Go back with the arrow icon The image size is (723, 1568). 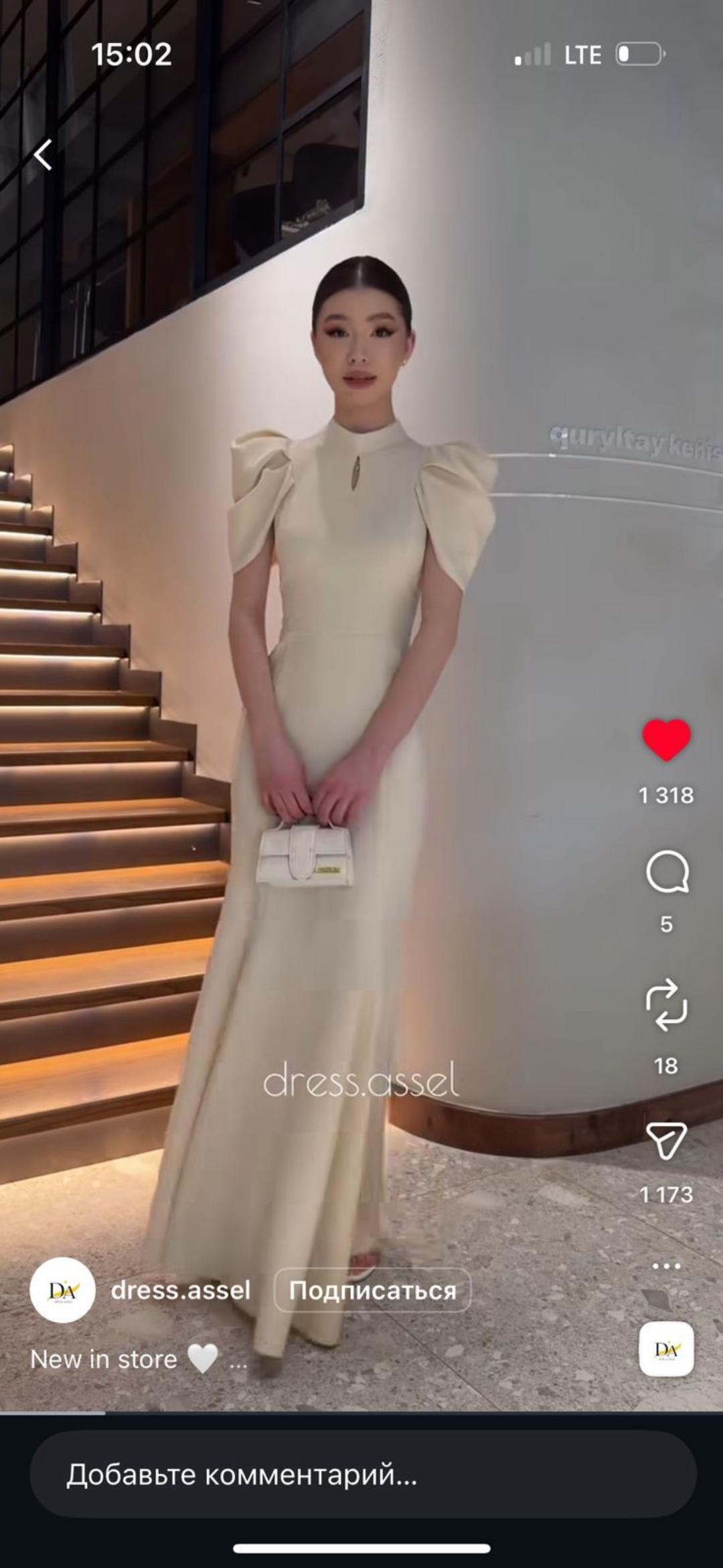click(x=44, y=155)
